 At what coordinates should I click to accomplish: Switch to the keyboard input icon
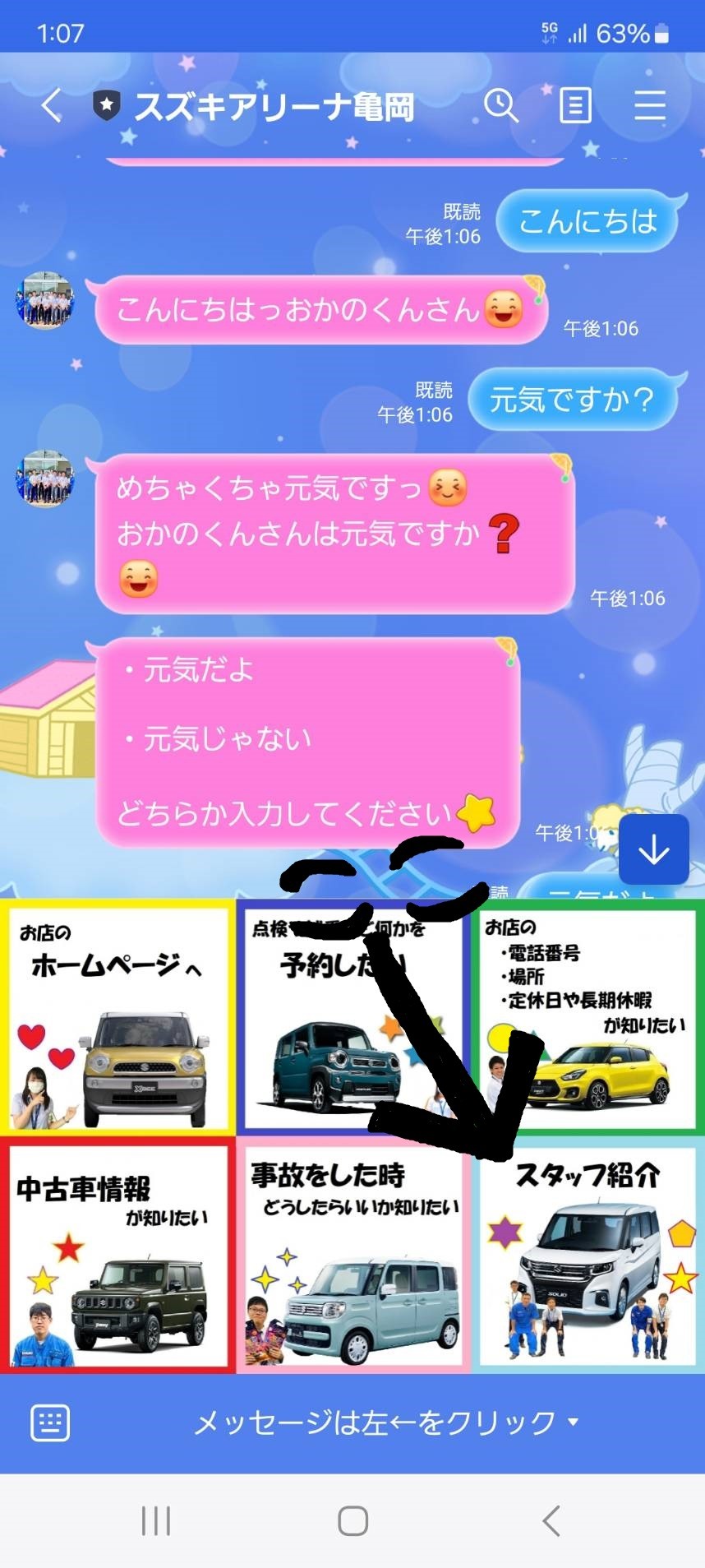pos(50,1422)
